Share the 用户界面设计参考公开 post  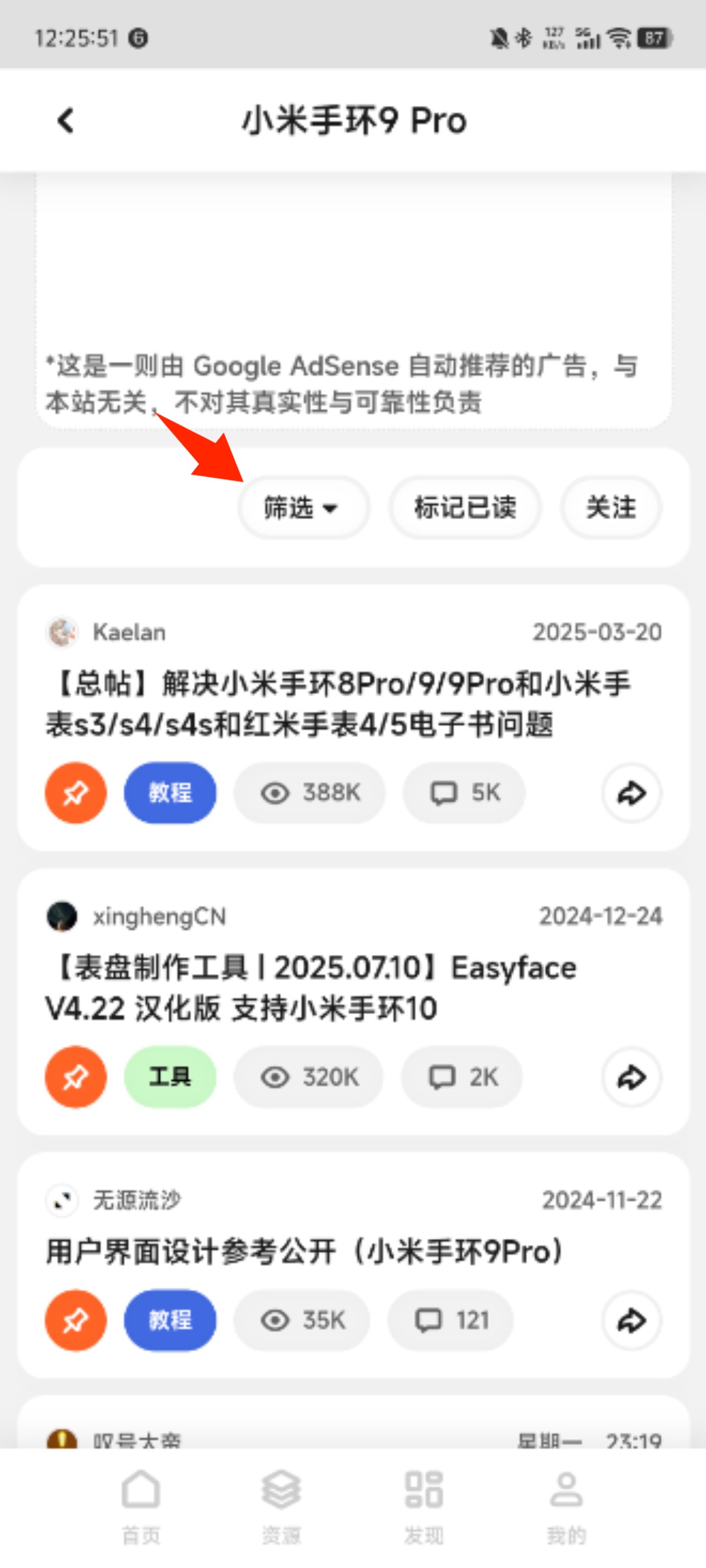click(x=631, y=1320)
